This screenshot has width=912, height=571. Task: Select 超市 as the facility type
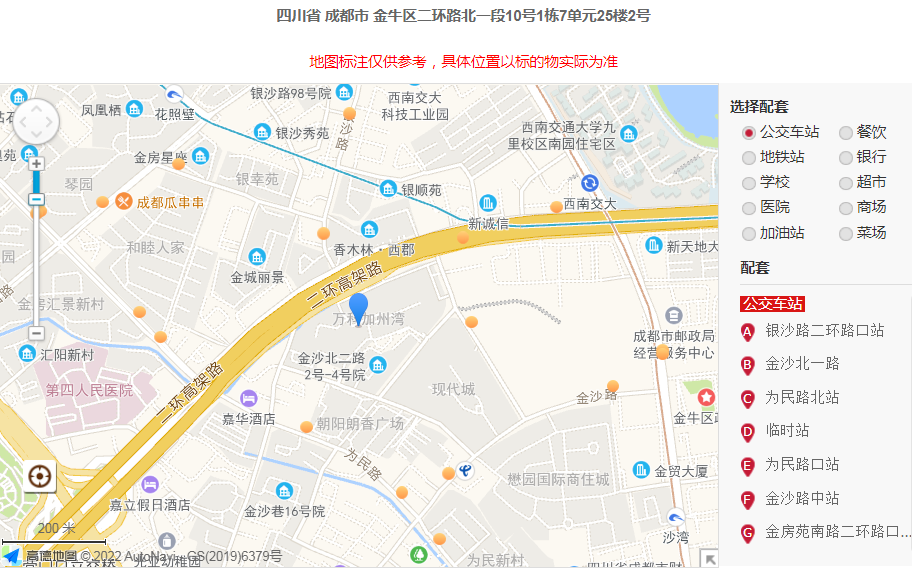tap(846, 182)
